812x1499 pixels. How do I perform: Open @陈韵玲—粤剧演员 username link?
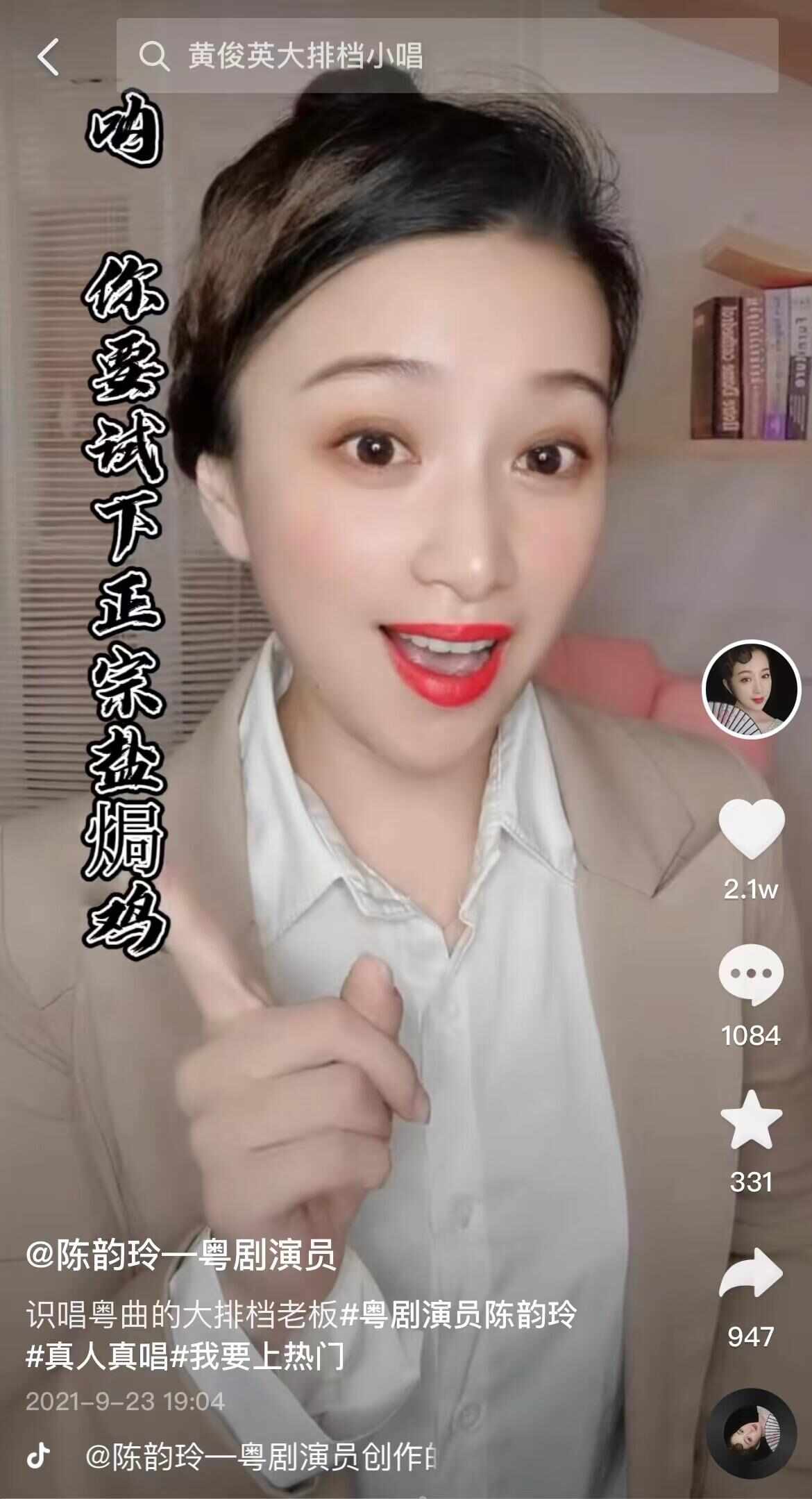point(180,1255)
